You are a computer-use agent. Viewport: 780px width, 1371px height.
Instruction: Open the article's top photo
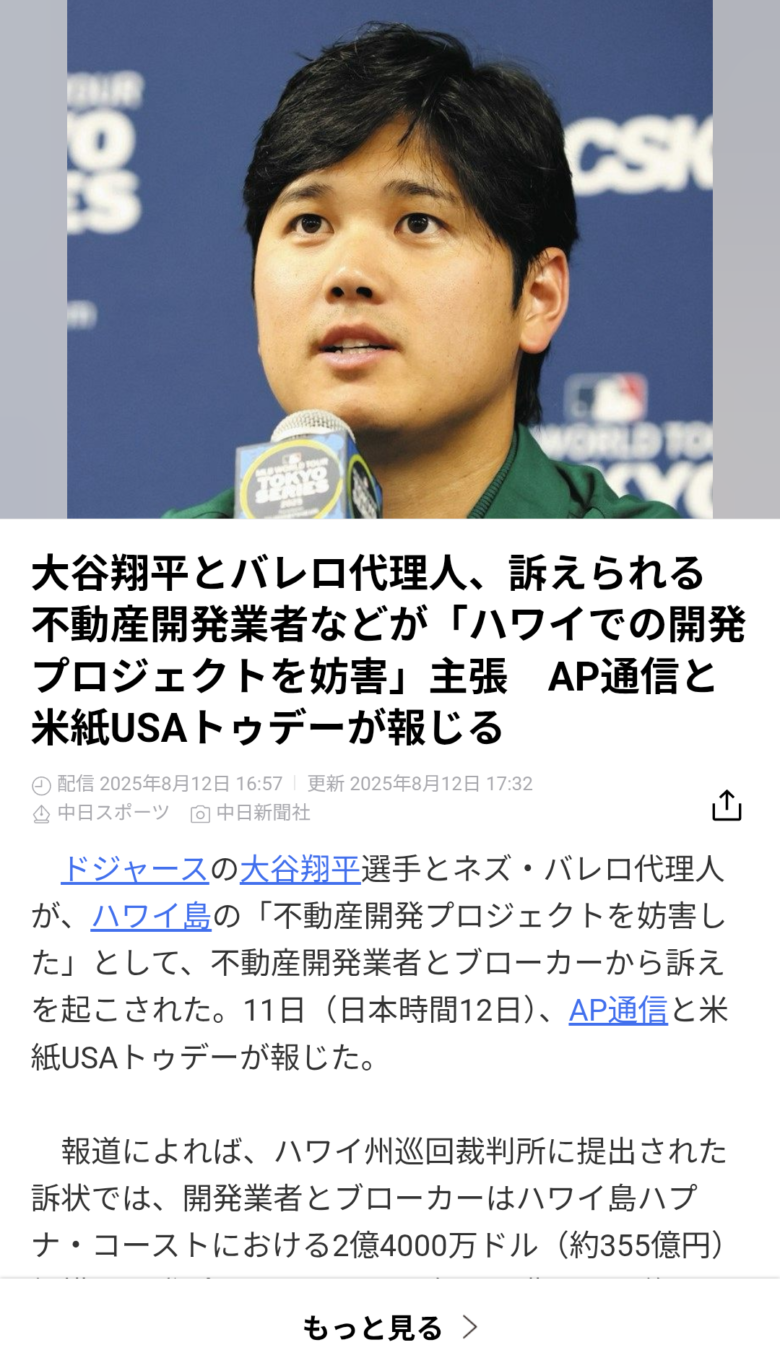[390, 259]
